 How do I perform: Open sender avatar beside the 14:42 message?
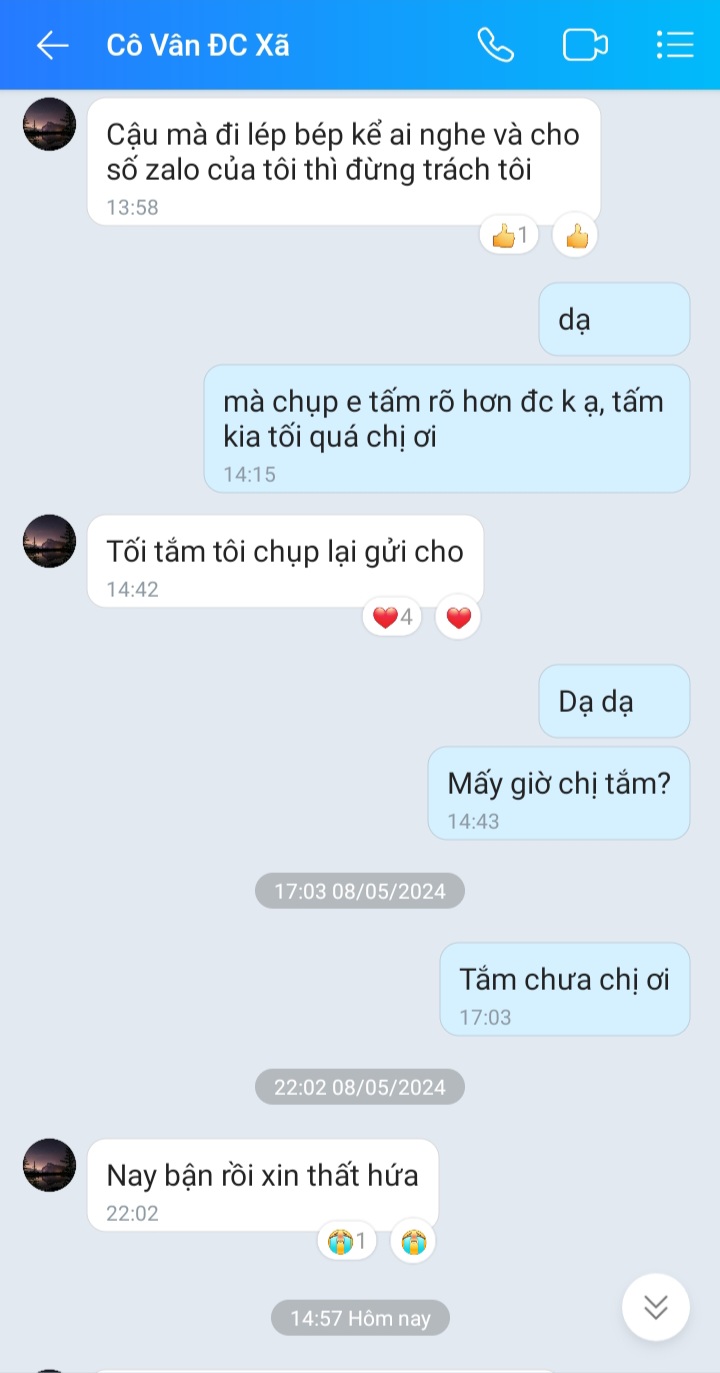click(x=49, y=541)
